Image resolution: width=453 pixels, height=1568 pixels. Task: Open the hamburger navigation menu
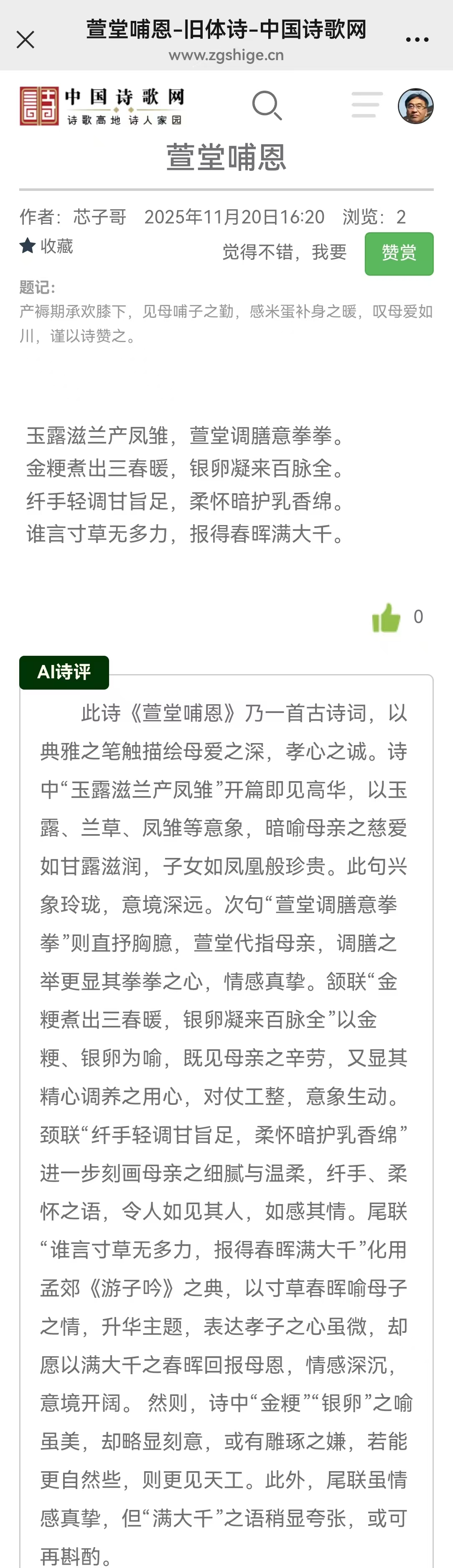click(x=367, y=105)
